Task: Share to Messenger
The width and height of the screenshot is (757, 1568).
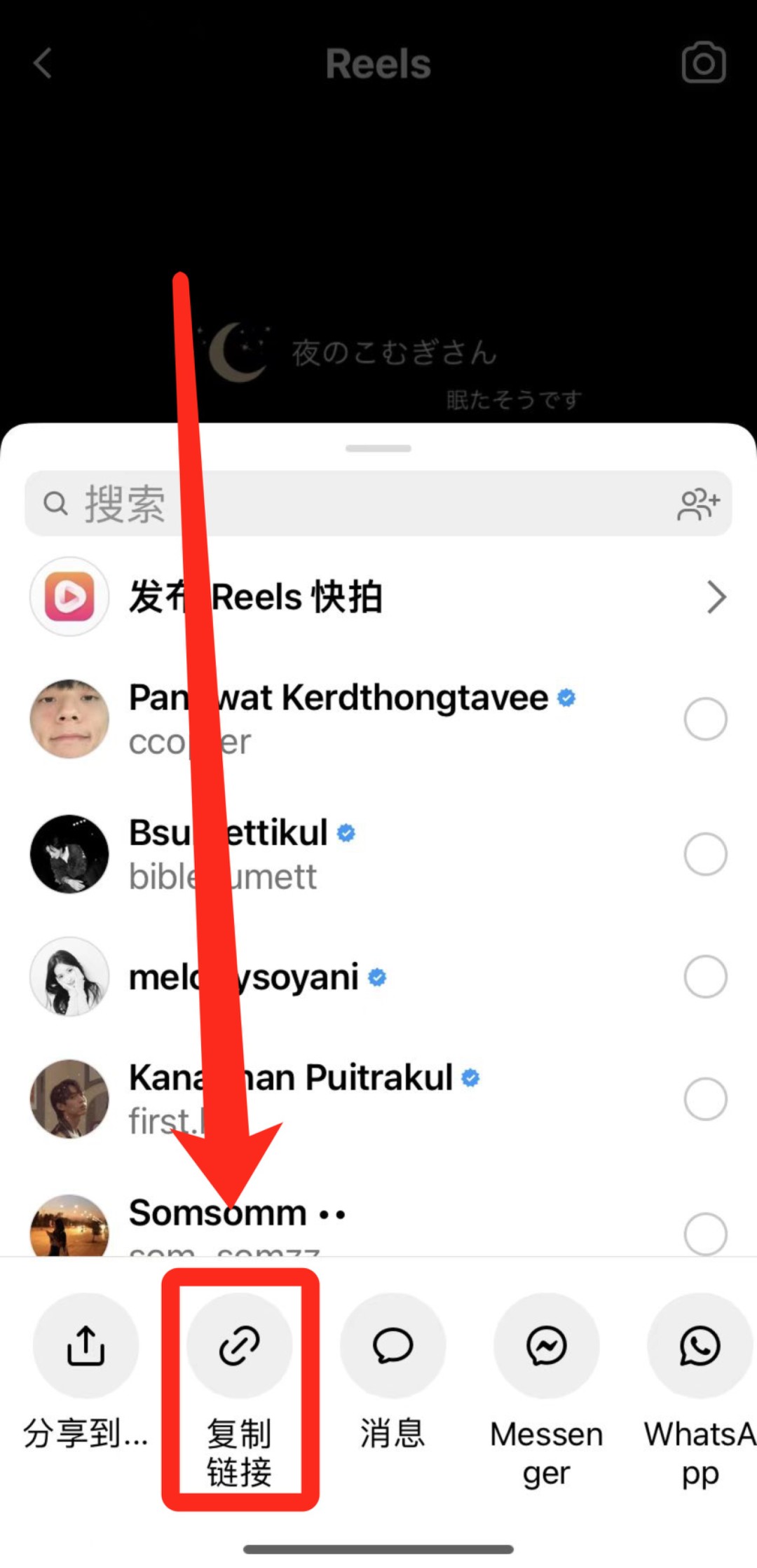Action: [546, 1346]
